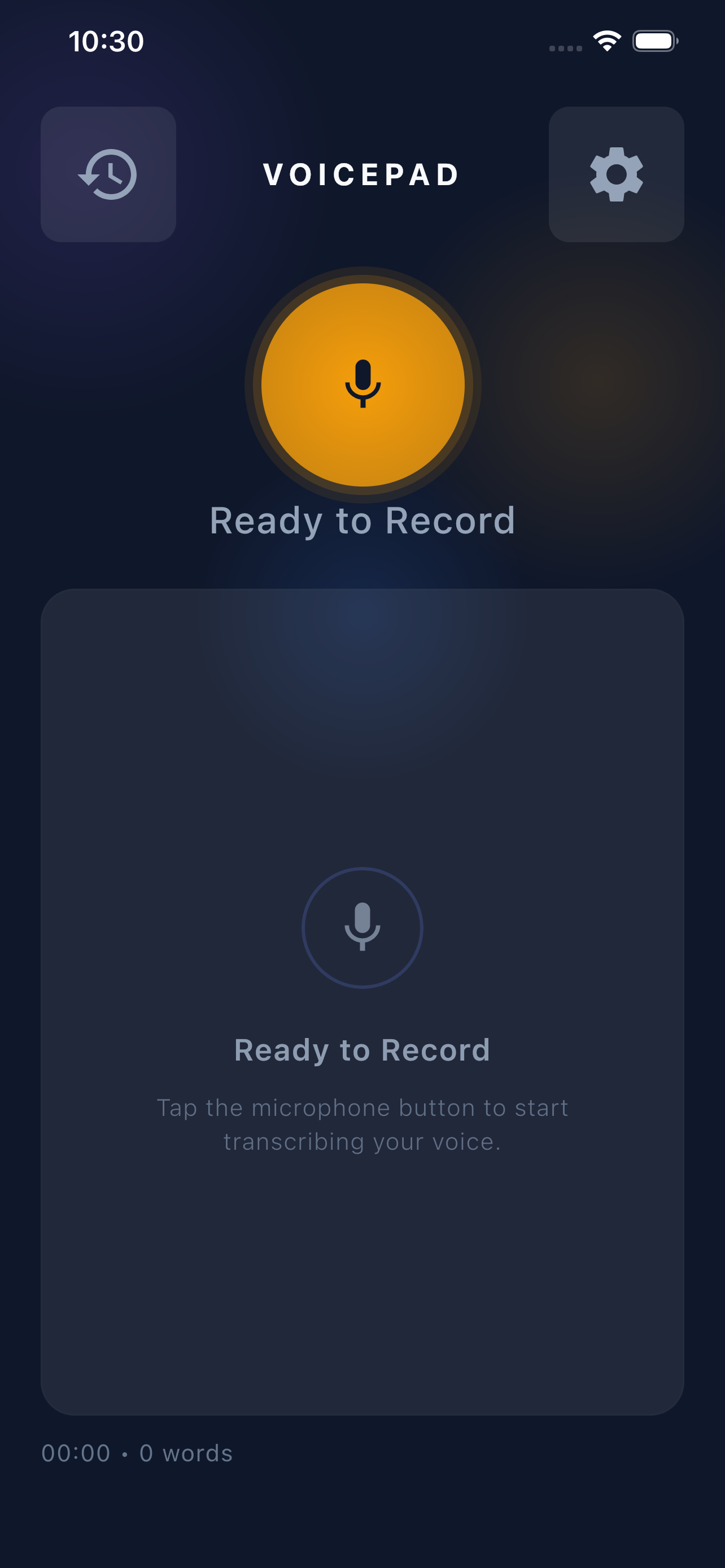Start recording with the orange microphone button
This screenshot has height=1568, width=725.
click(x=363, y=385)
